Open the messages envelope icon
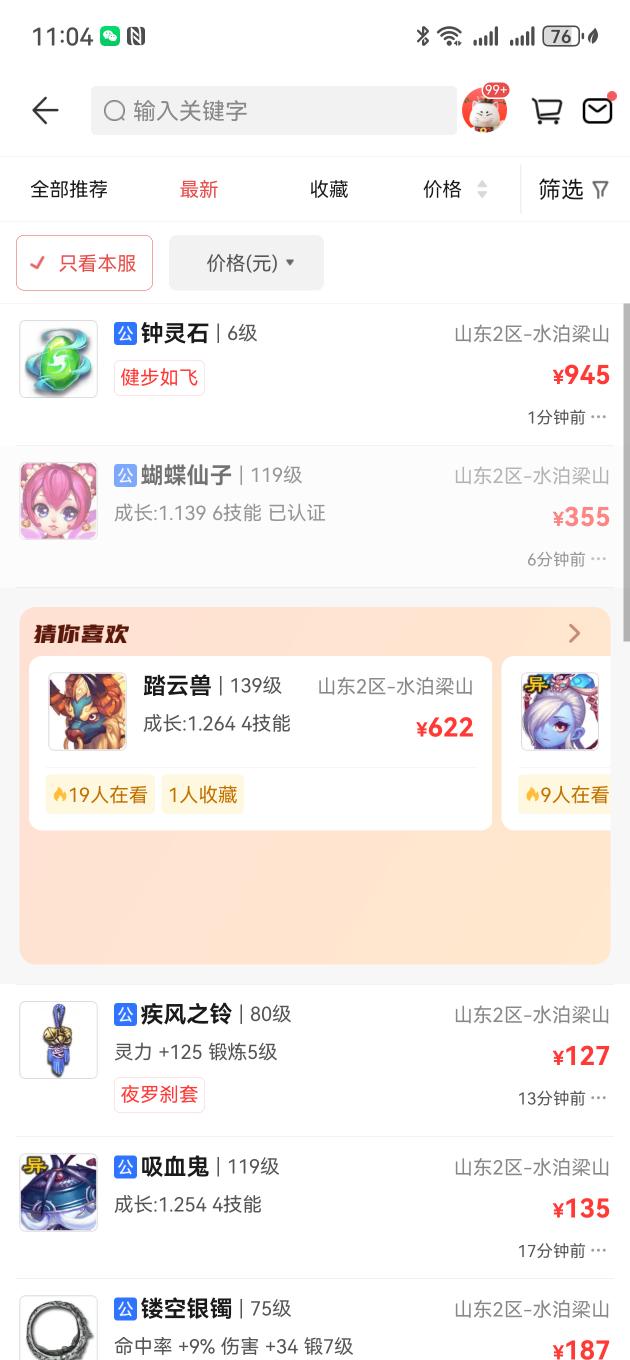The width and height of the screenshot is (630, 1360). coord(598,109)
